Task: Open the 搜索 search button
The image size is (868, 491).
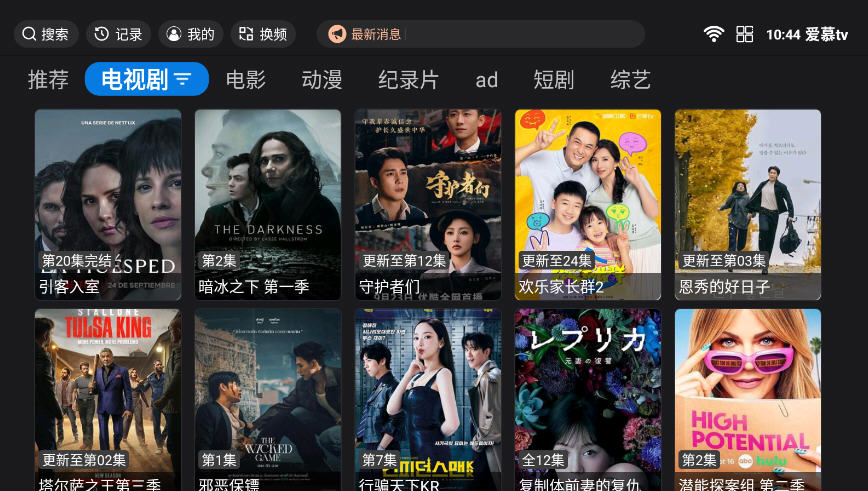Action: 46,34
